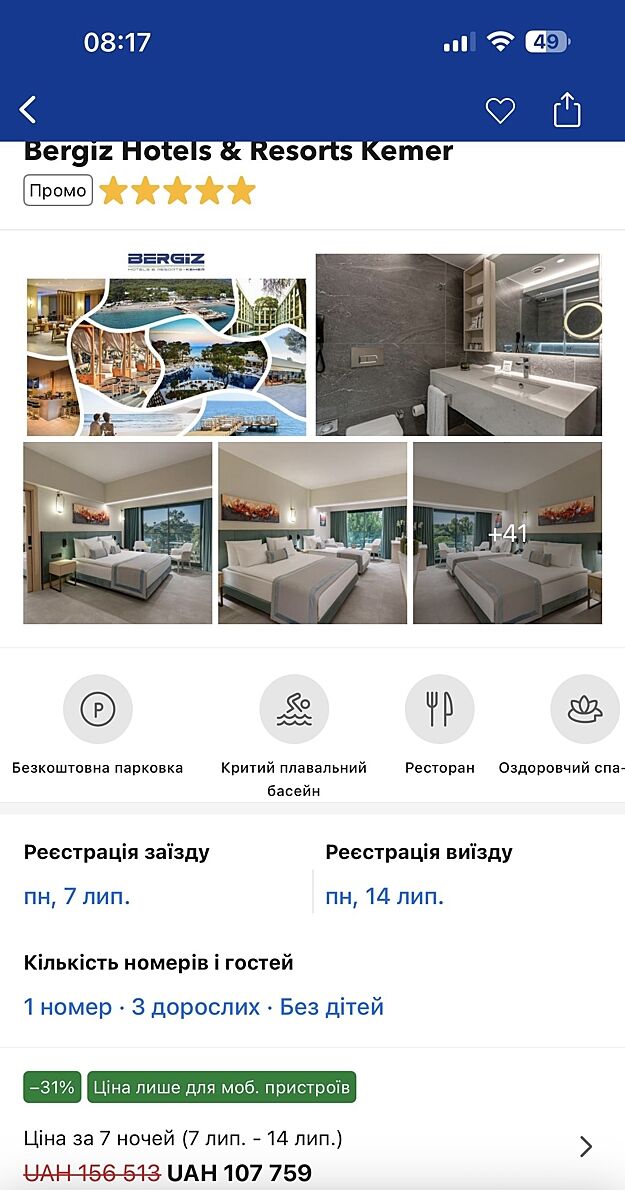
Task: Change check-in date пн, 7 лип.
Action: [x=78, y=896]
